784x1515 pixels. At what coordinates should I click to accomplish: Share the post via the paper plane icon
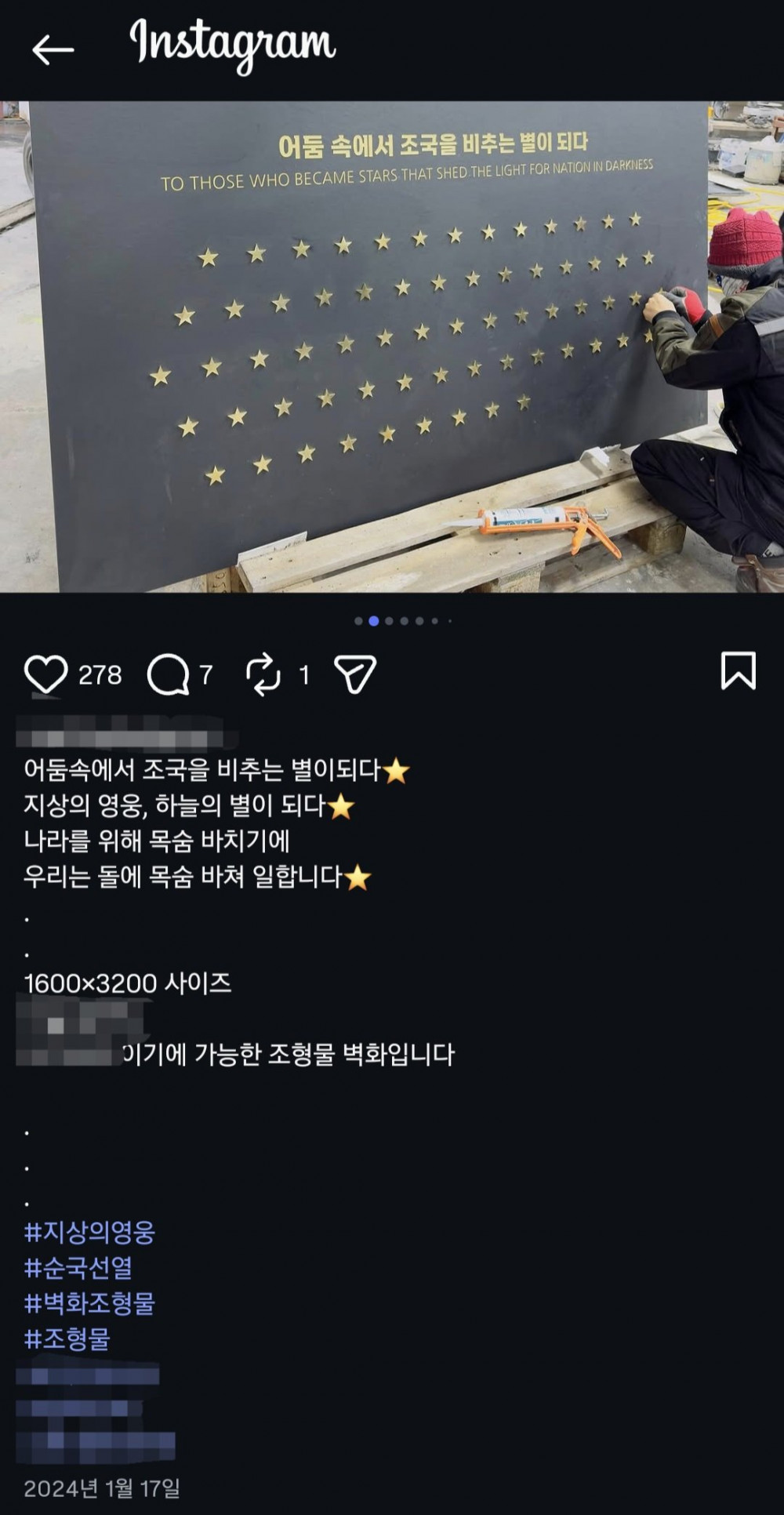click(x=355, y=674)
